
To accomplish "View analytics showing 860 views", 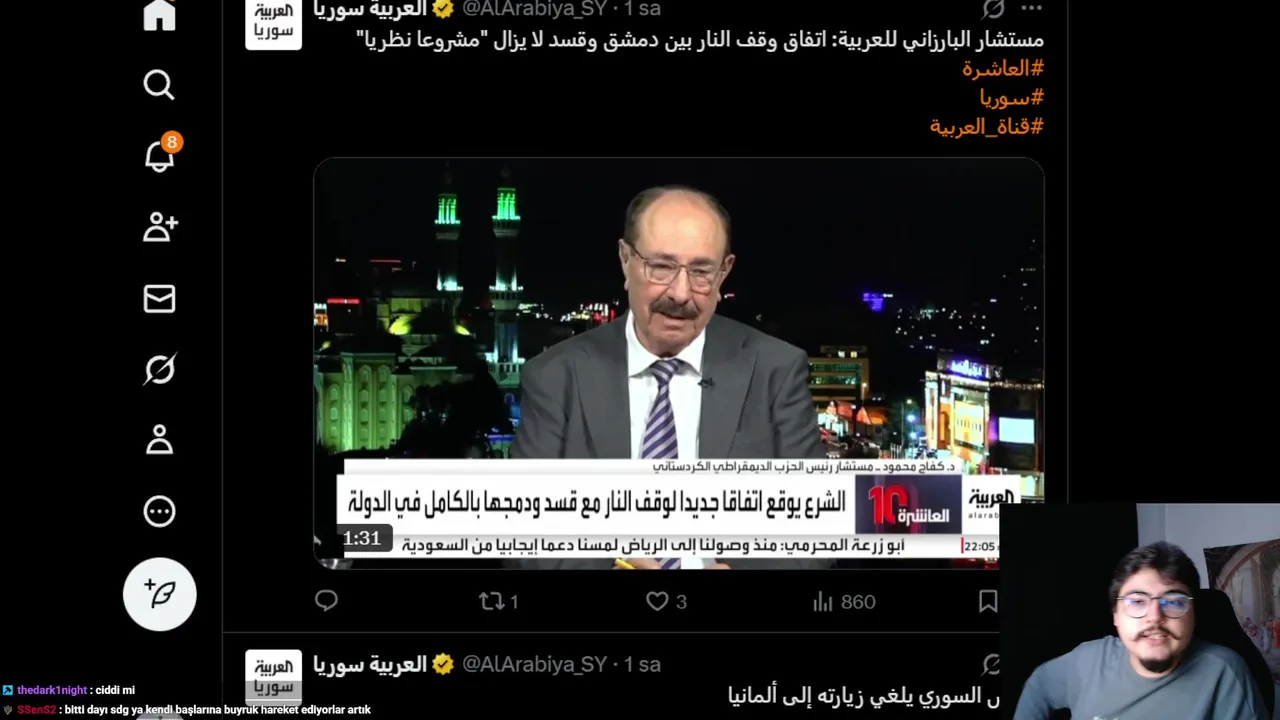I will (843, 601).
